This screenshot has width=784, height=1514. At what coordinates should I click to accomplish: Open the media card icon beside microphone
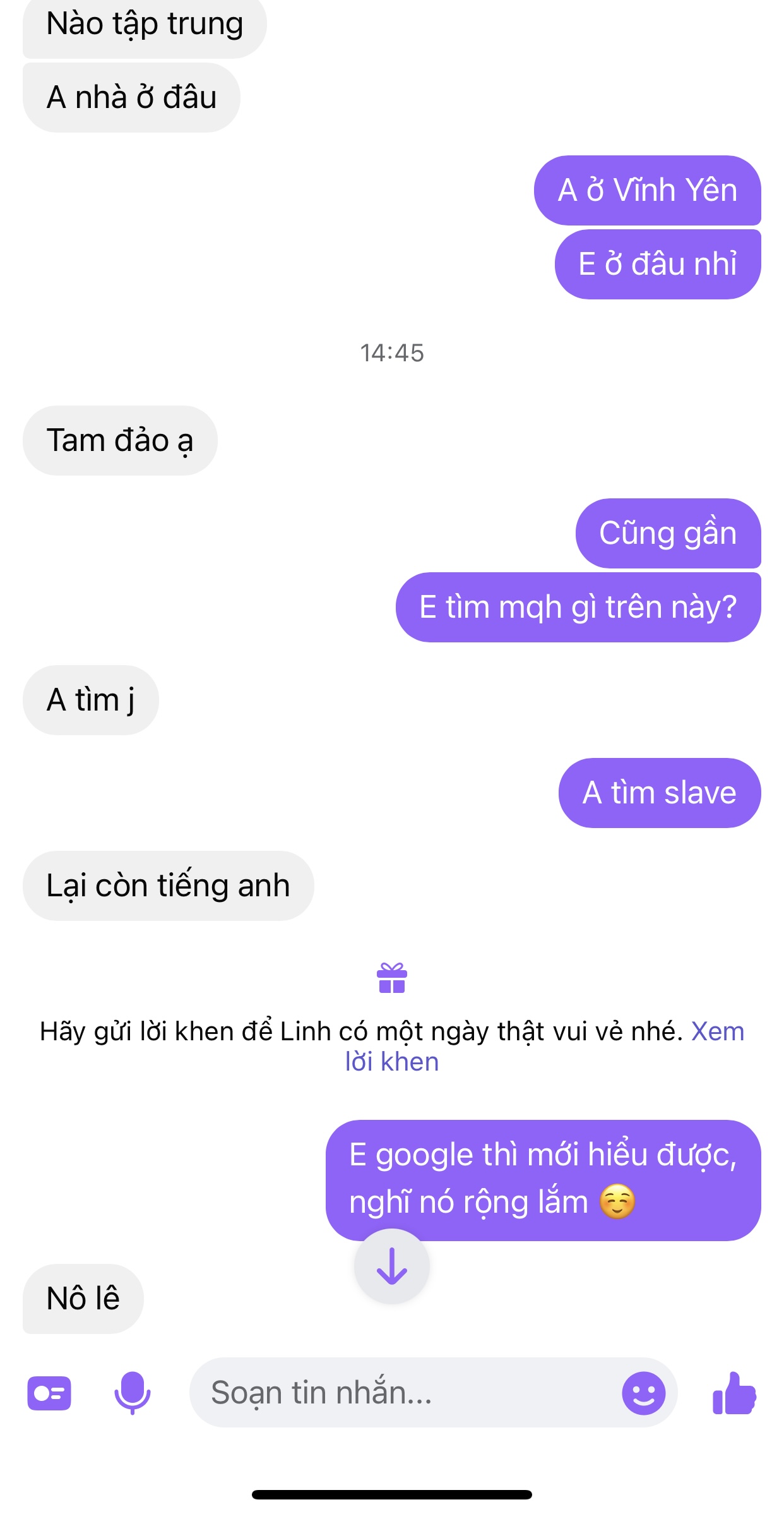pyautogui.click(x=49, y=1393)
